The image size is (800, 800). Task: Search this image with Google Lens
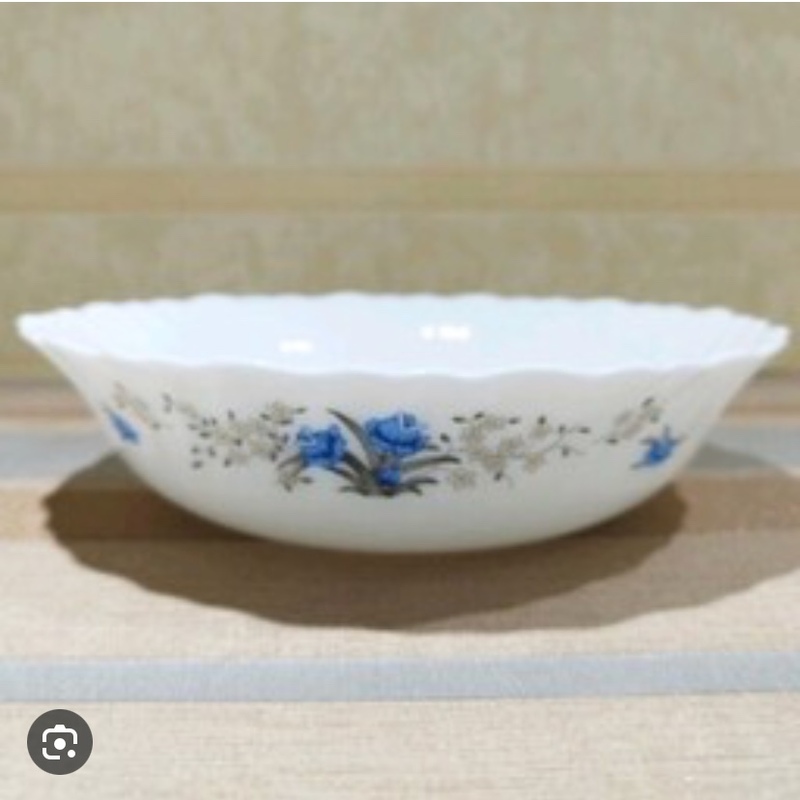pos(60,742)
